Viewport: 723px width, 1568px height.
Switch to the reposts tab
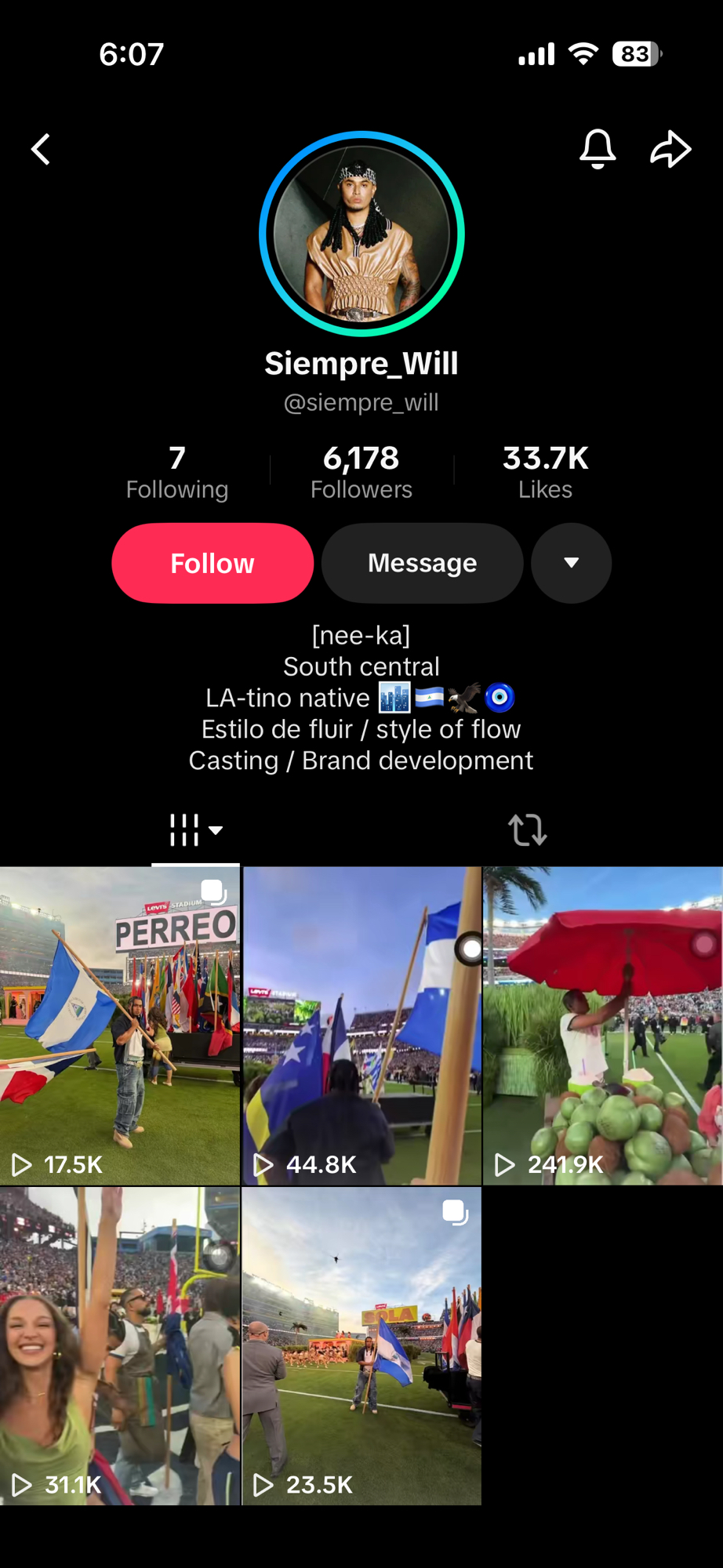pos(527,830)
